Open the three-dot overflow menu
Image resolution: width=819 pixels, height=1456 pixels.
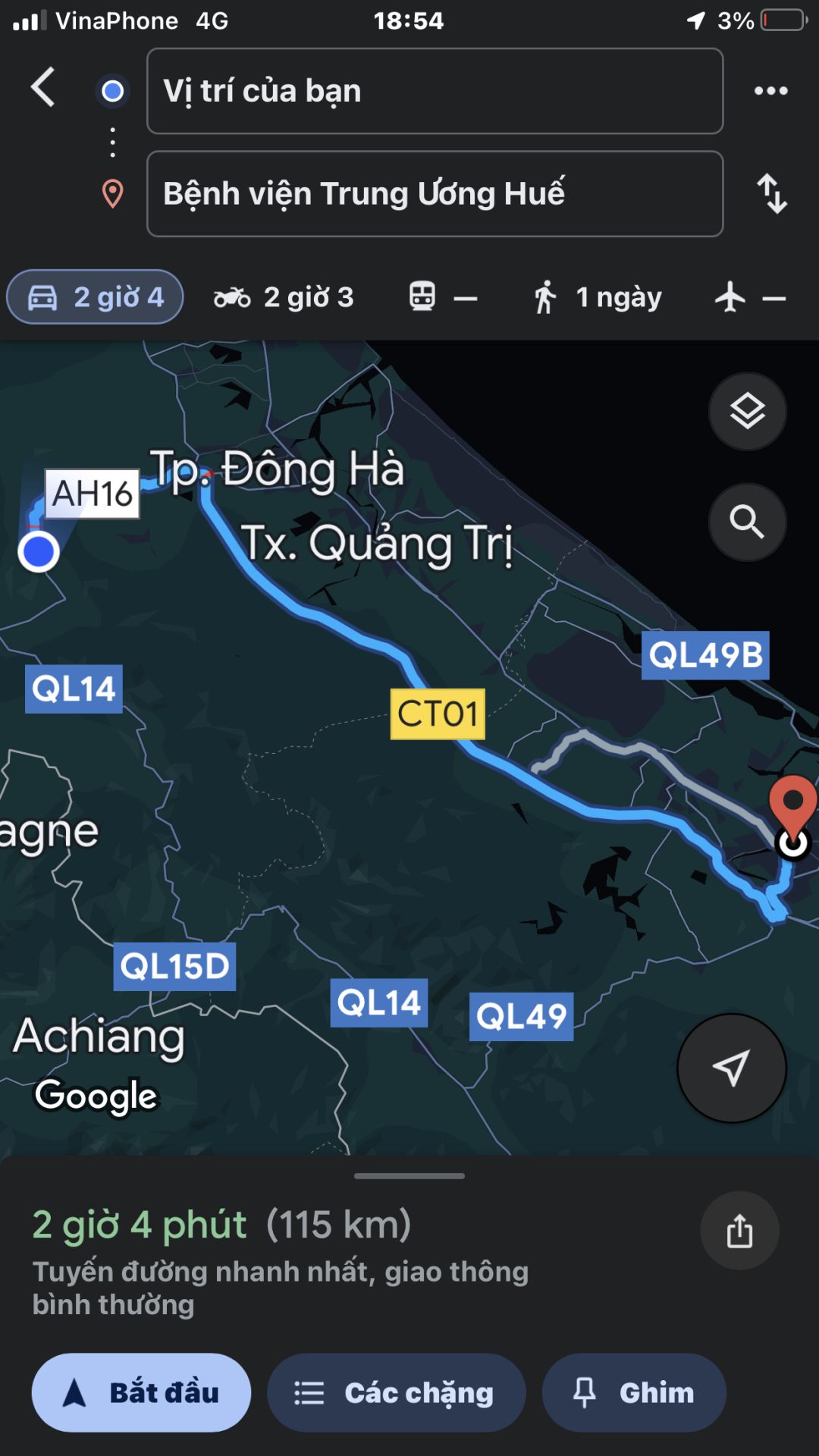coord(770,91)
